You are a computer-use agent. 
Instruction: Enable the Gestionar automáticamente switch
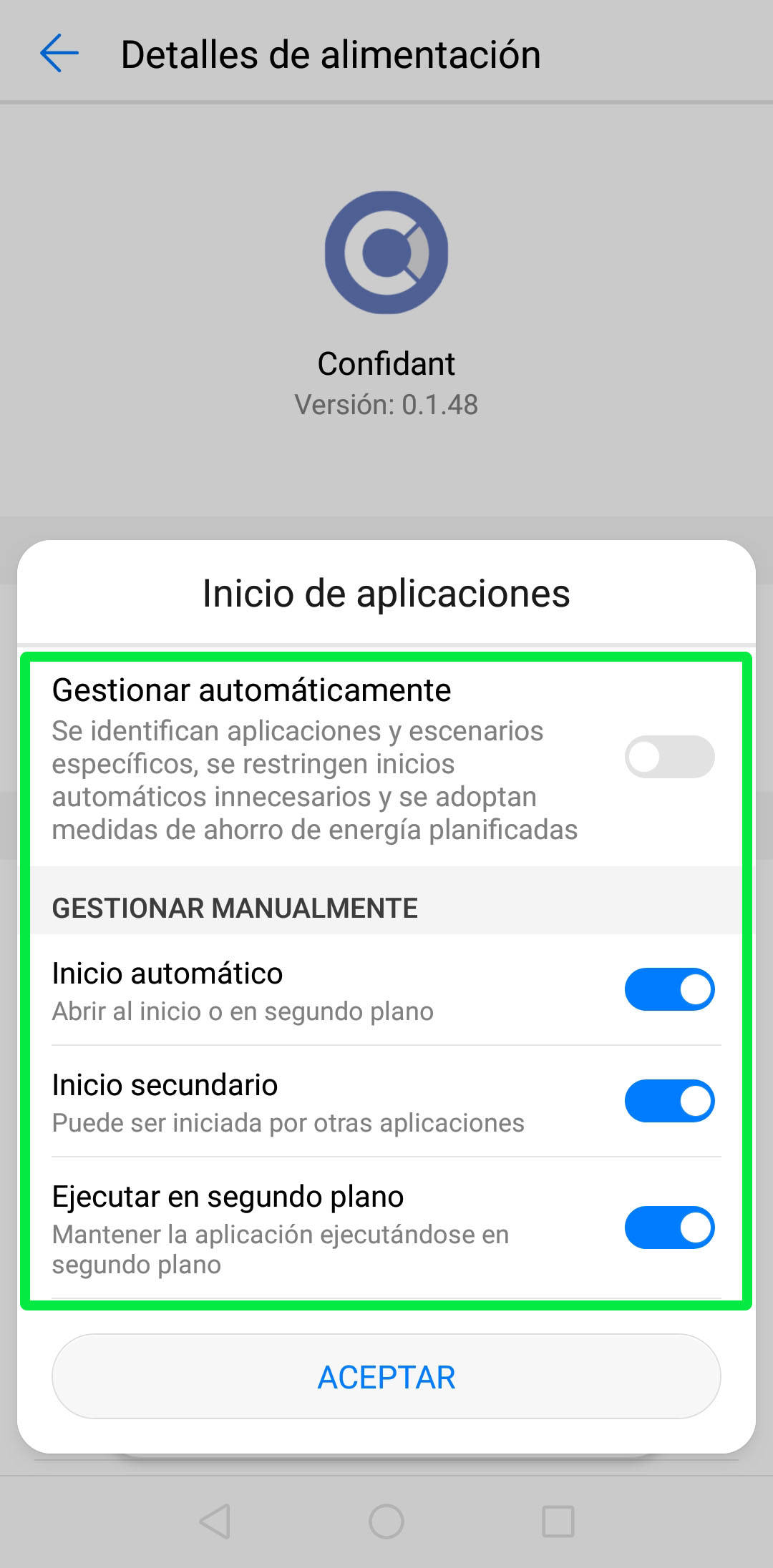coord(669,757)
